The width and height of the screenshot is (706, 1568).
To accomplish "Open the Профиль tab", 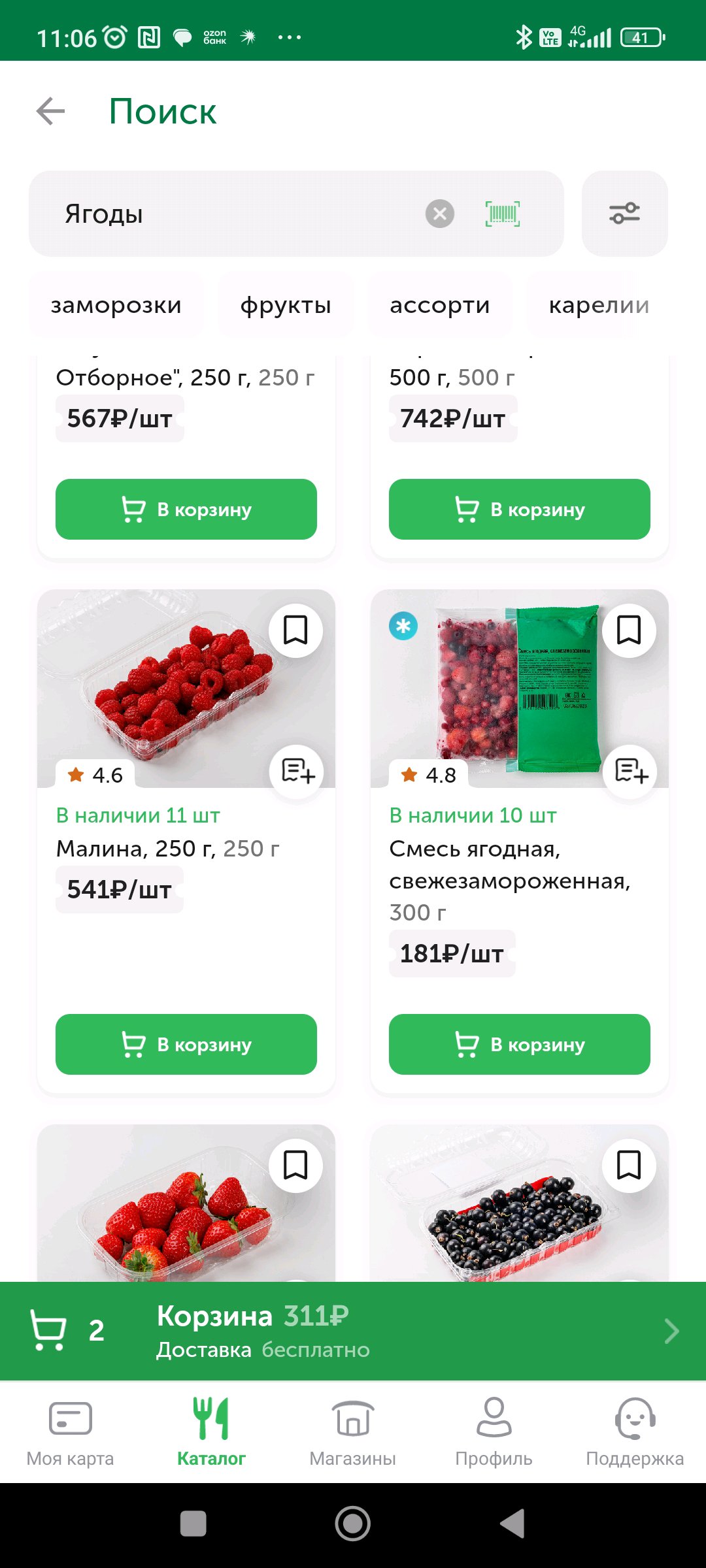I will pyautogui.click(x=494, y=1431).
